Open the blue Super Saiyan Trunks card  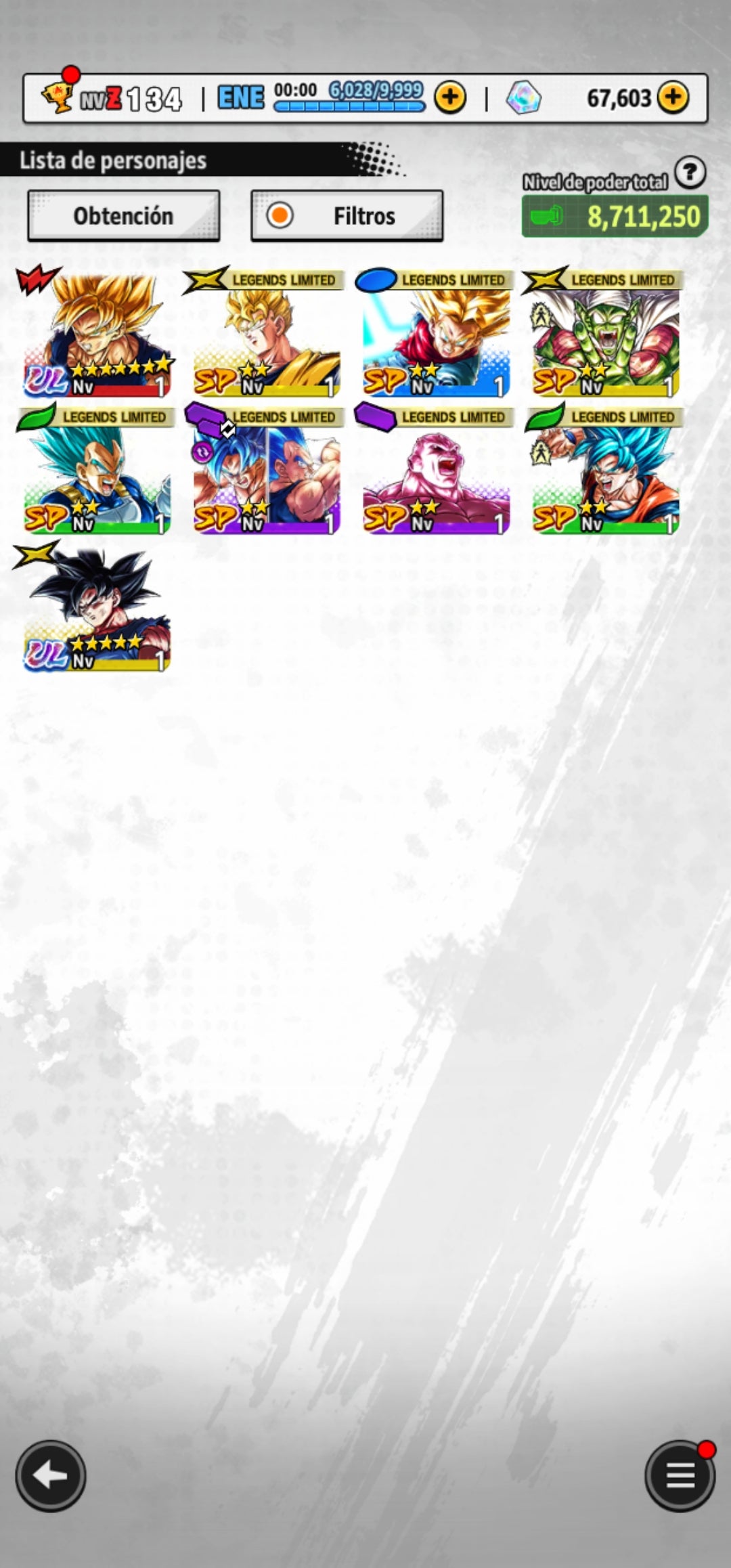(435, 333)
